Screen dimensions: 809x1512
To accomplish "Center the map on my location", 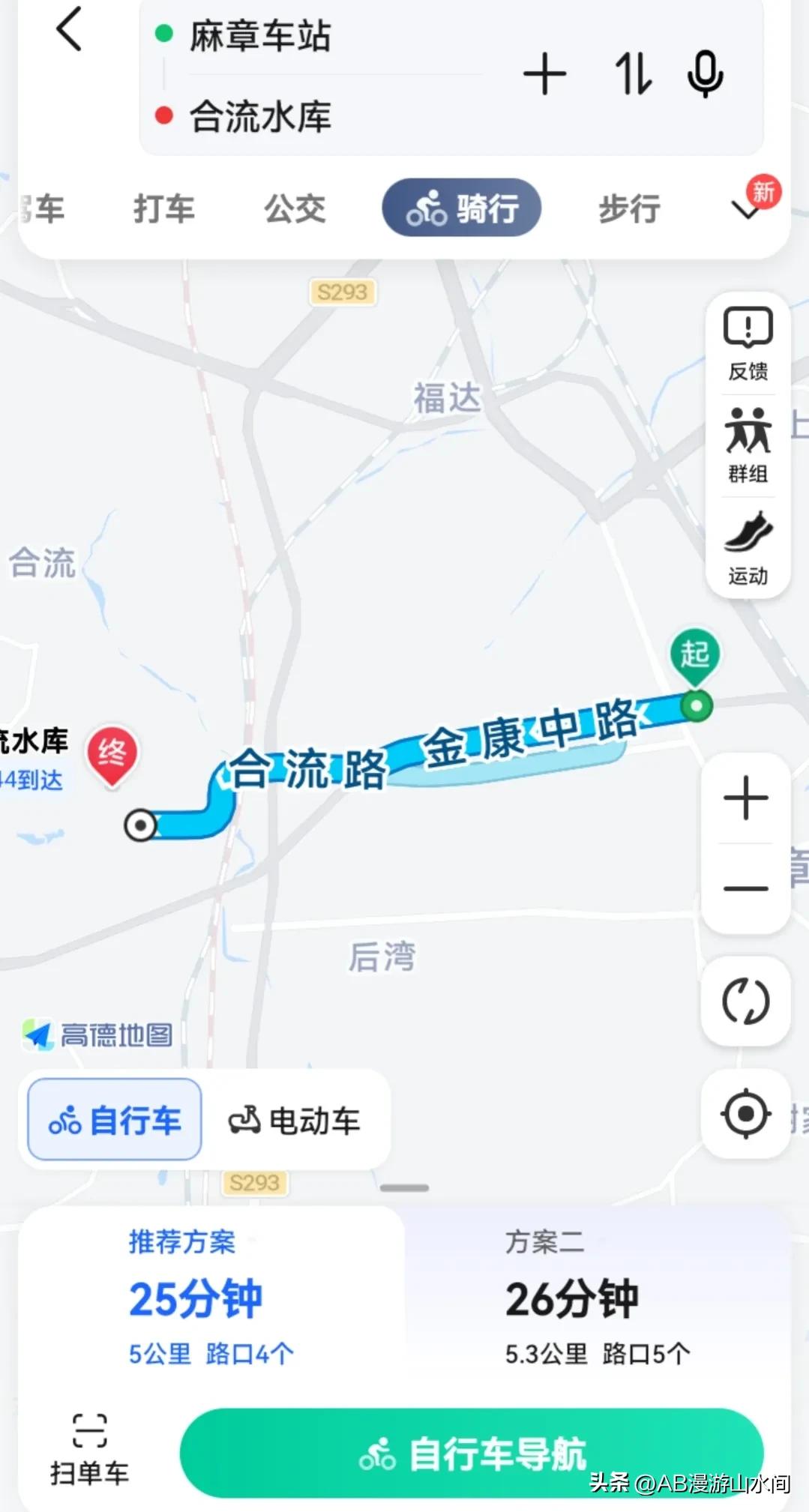I will (746, 1114).
